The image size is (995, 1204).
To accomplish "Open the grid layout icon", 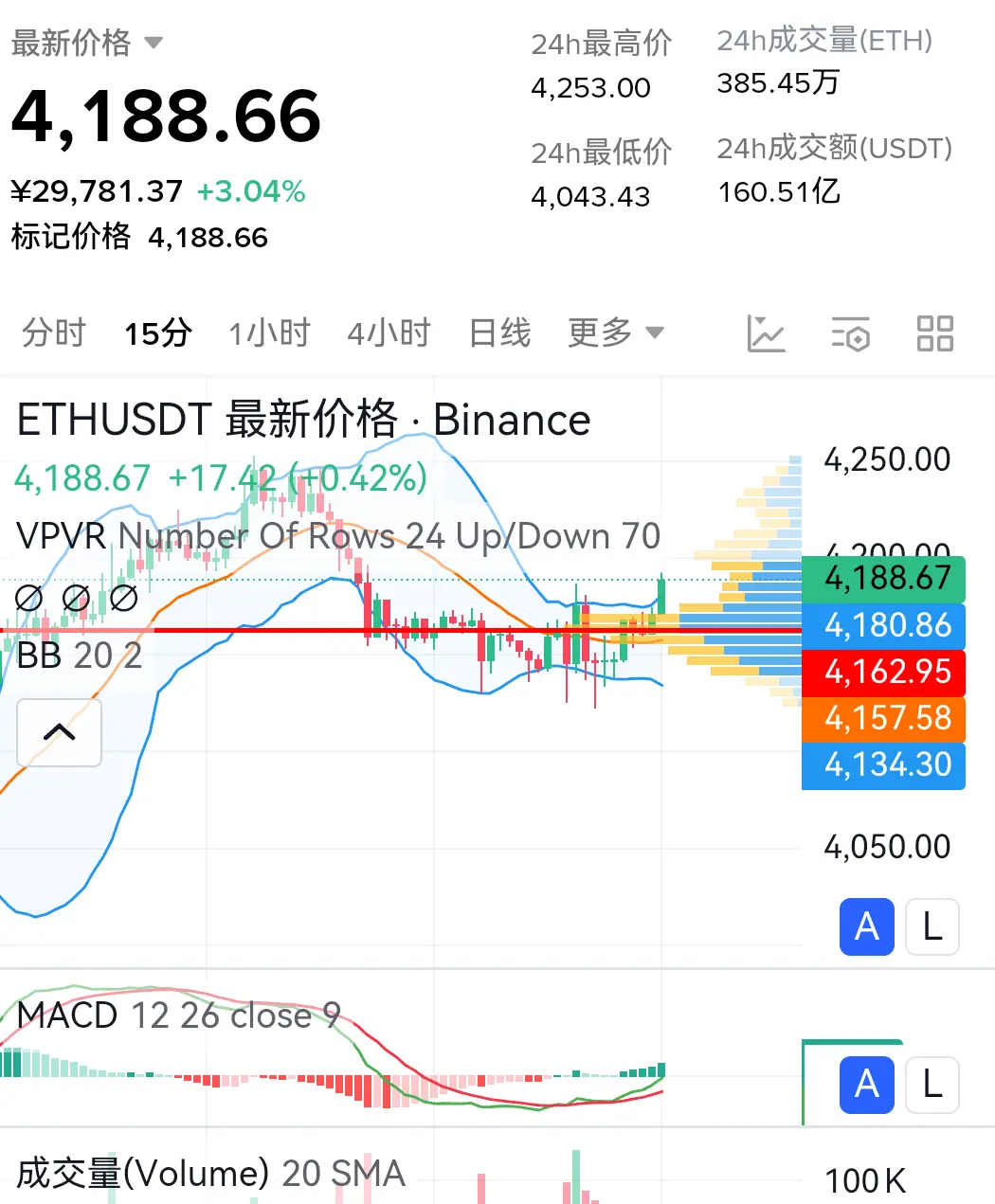I will (x=935, y=333).
